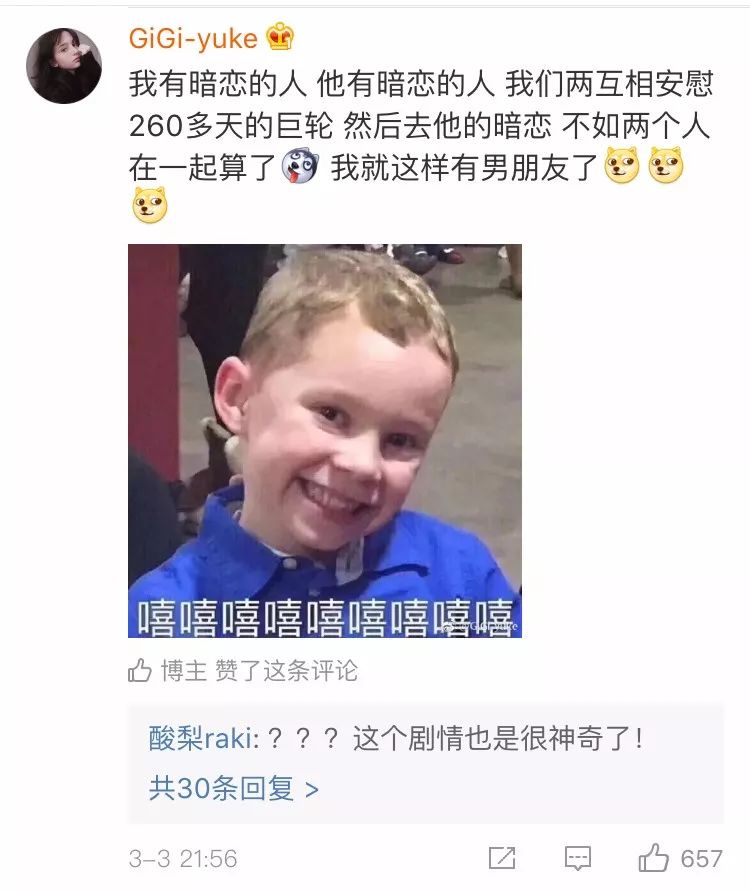This screenshot has width=750, height=892.
Task: Open GiGi-yuke's profile avatar
Action: click(63, 66)
